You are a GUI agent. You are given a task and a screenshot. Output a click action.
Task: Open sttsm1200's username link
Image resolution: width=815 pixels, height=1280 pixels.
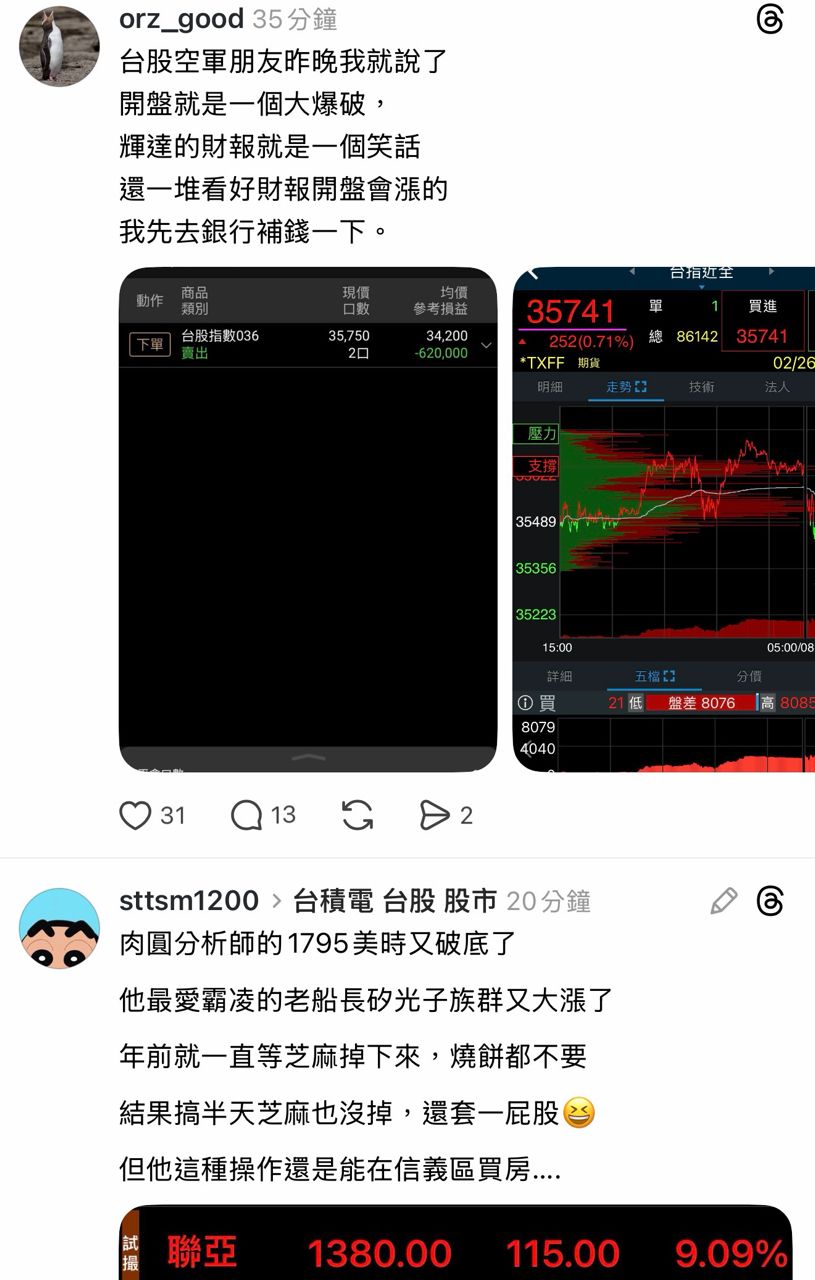click(x=189, y=901)
